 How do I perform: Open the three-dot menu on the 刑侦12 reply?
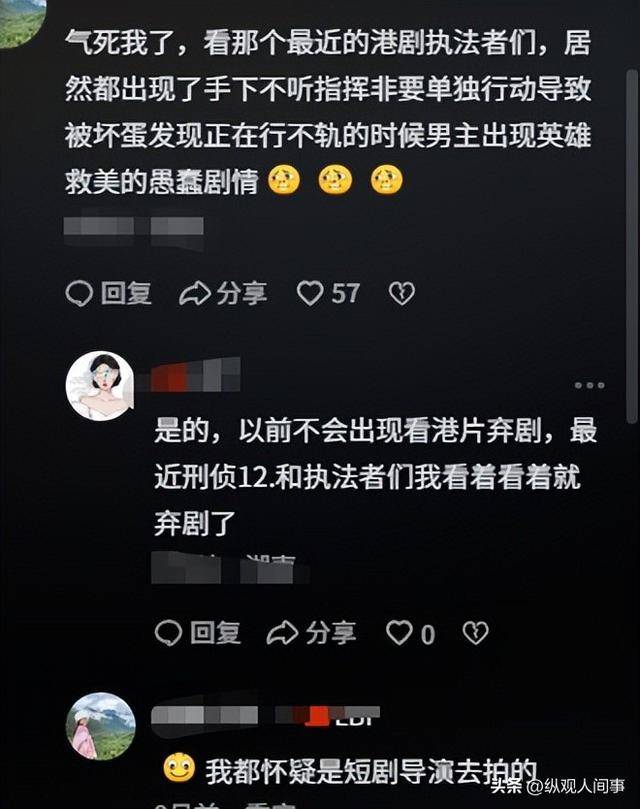(589, 385)
